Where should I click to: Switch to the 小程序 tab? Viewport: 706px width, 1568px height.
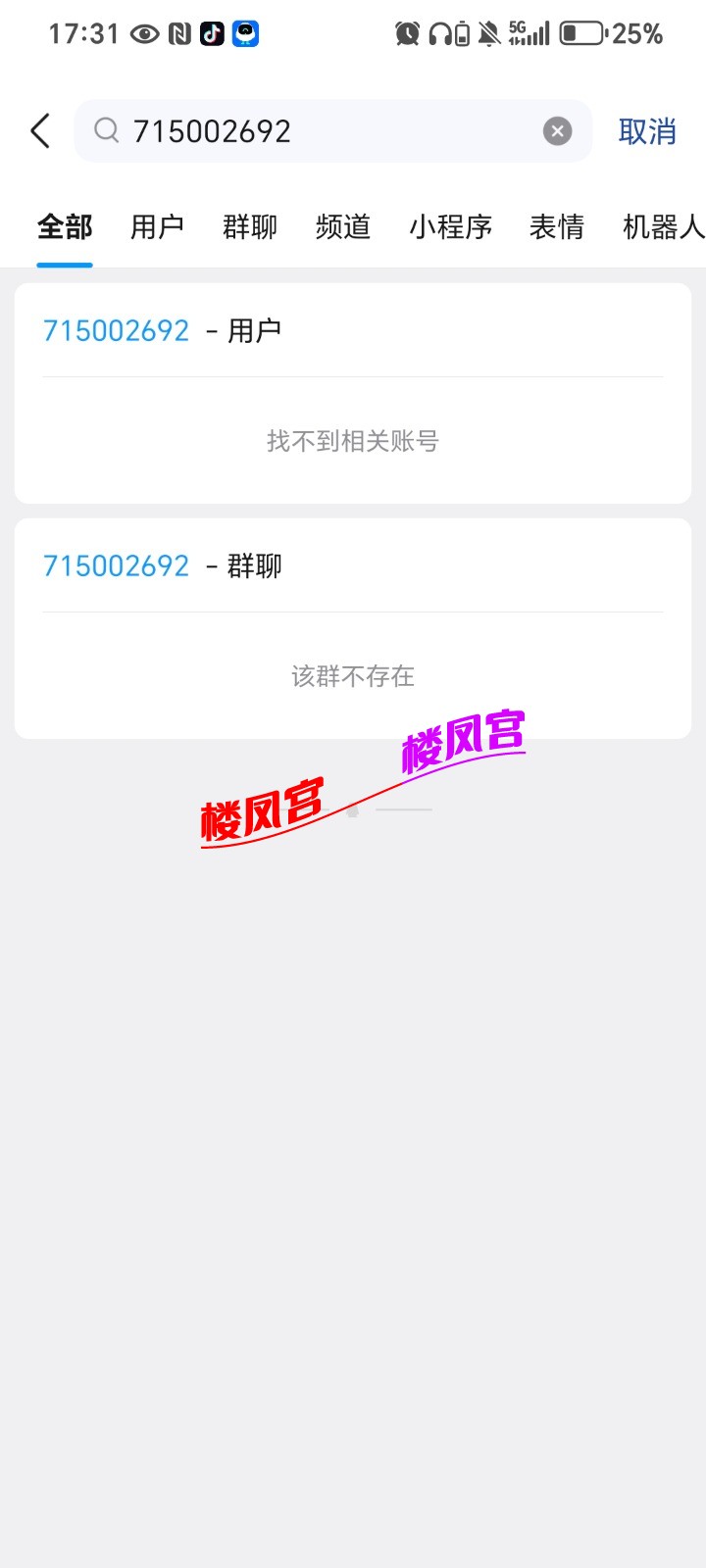[450, 227]
